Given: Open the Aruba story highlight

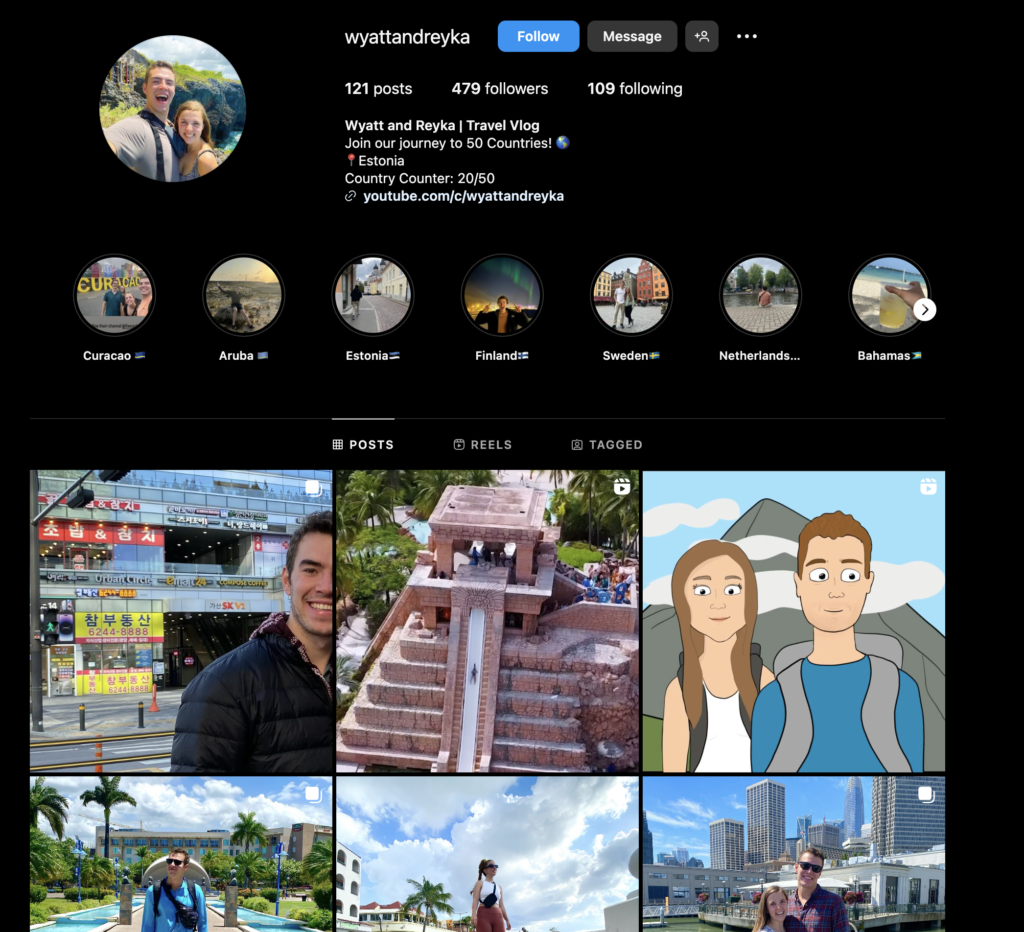Looking at the screenshot, I should [x=243, y=295].
